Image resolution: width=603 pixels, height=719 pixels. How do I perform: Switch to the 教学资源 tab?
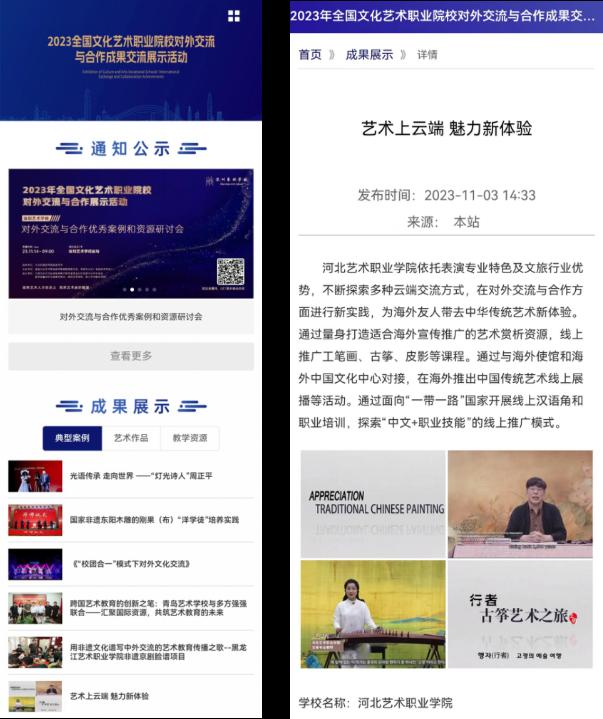[x=190, y=438]
